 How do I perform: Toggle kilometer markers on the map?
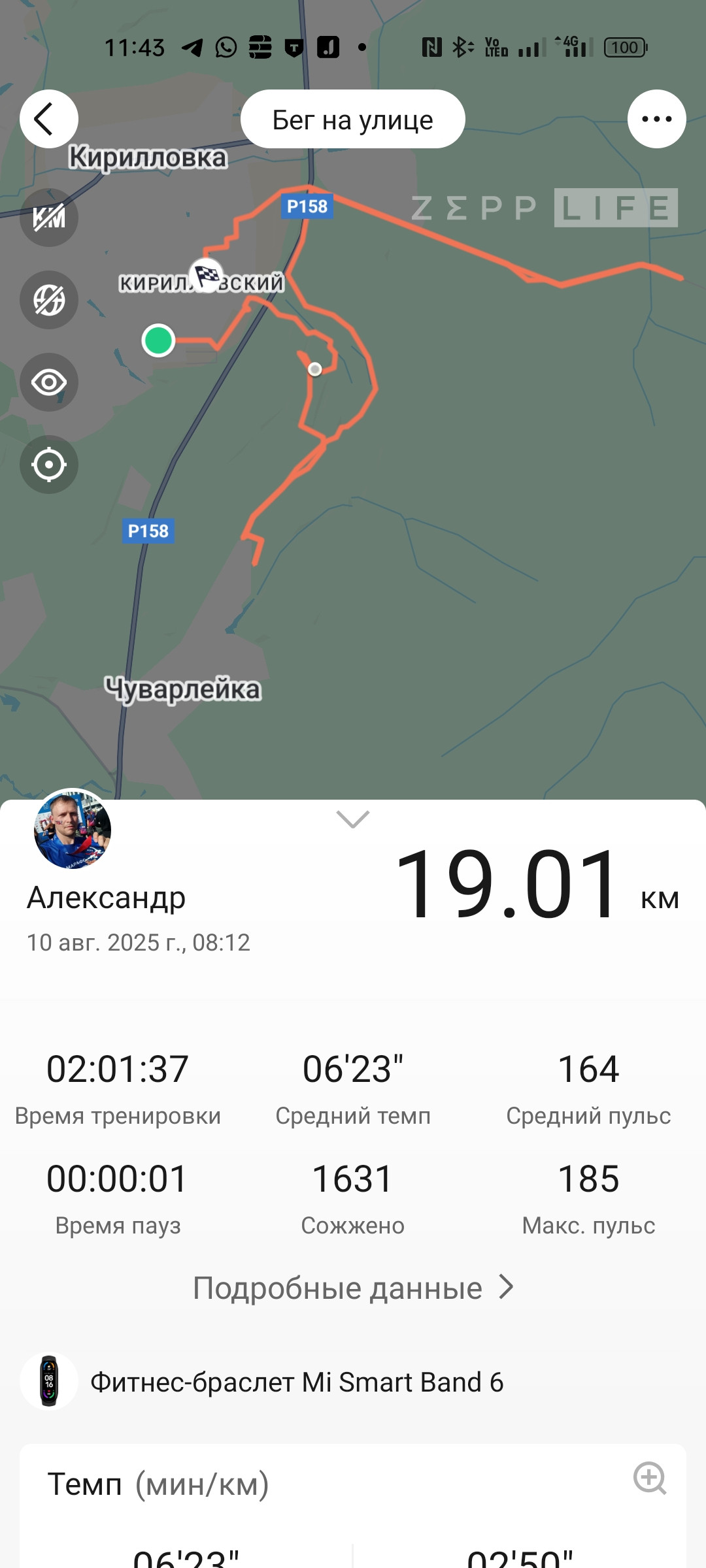49,218
